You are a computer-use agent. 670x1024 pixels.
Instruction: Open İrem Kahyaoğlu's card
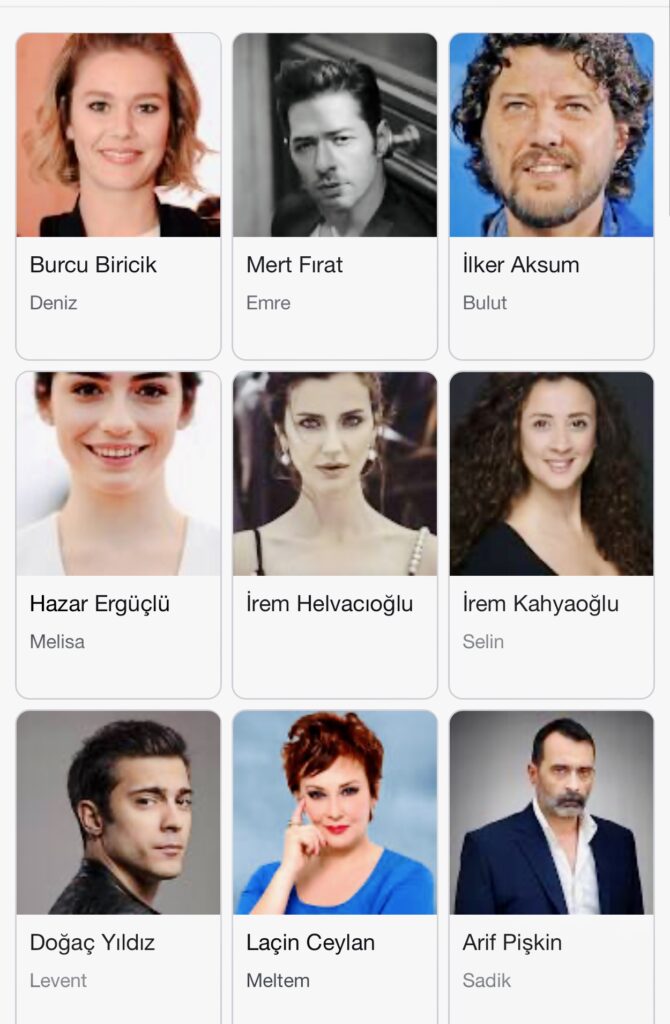click(x=551, y=534)
